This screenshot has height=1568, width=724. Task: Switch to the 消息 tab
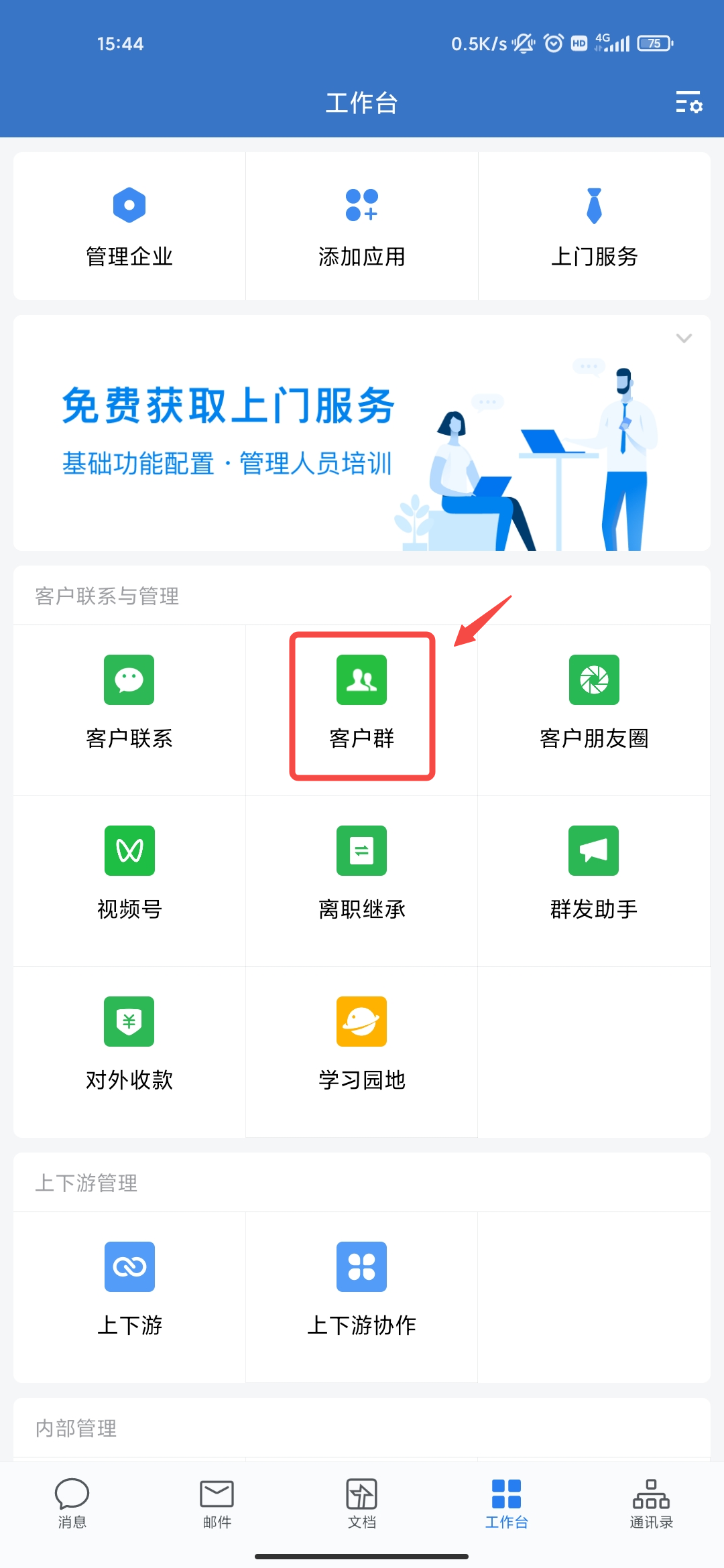72,1504
